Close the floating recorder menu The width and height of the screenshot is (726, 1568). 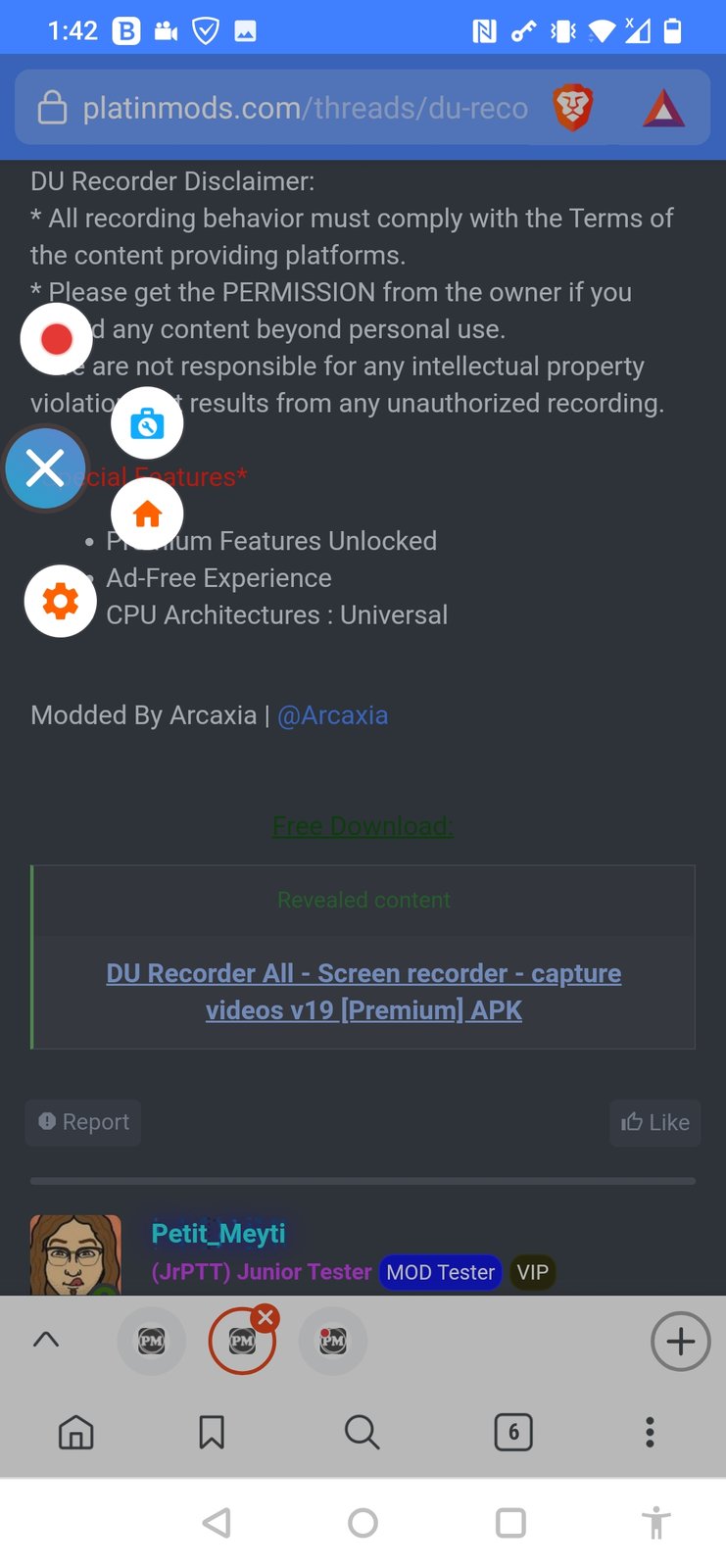tap(45, 468)
